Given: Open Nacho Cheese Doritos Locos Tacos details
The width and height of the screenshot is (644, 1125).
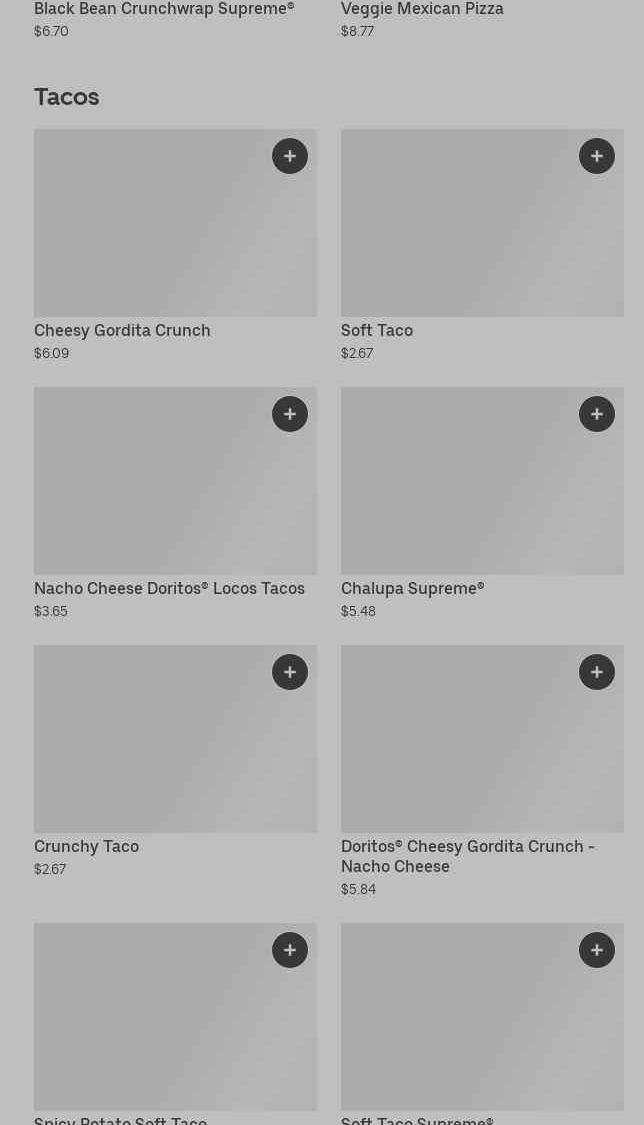Looking at the screenshot, I should point(175,495).
